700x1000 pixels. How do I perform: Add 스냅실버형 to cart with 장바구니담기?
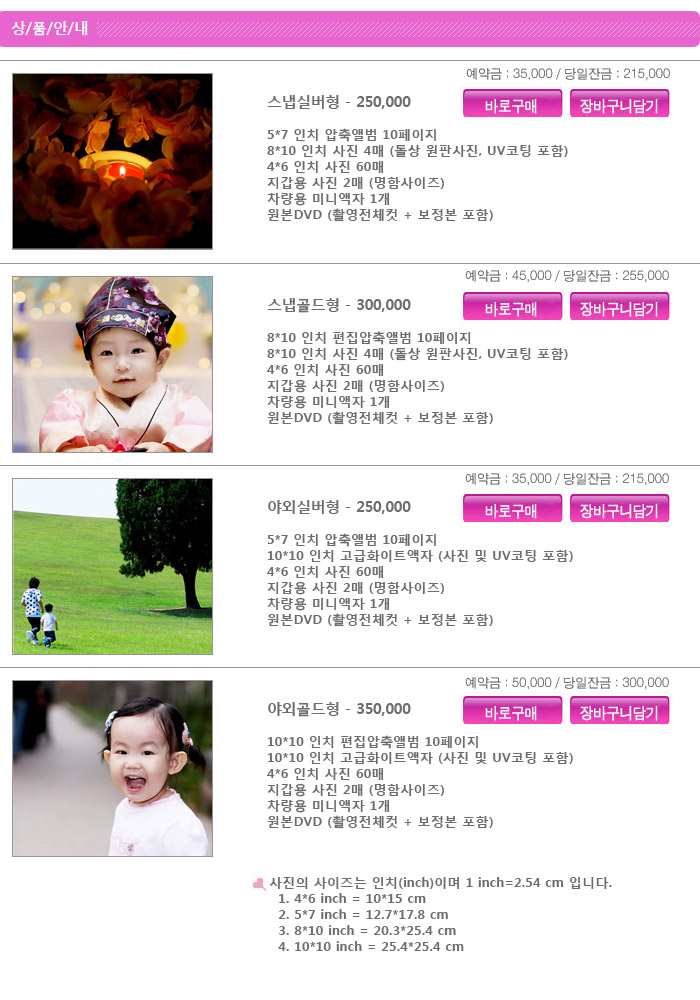coord(619,104)
